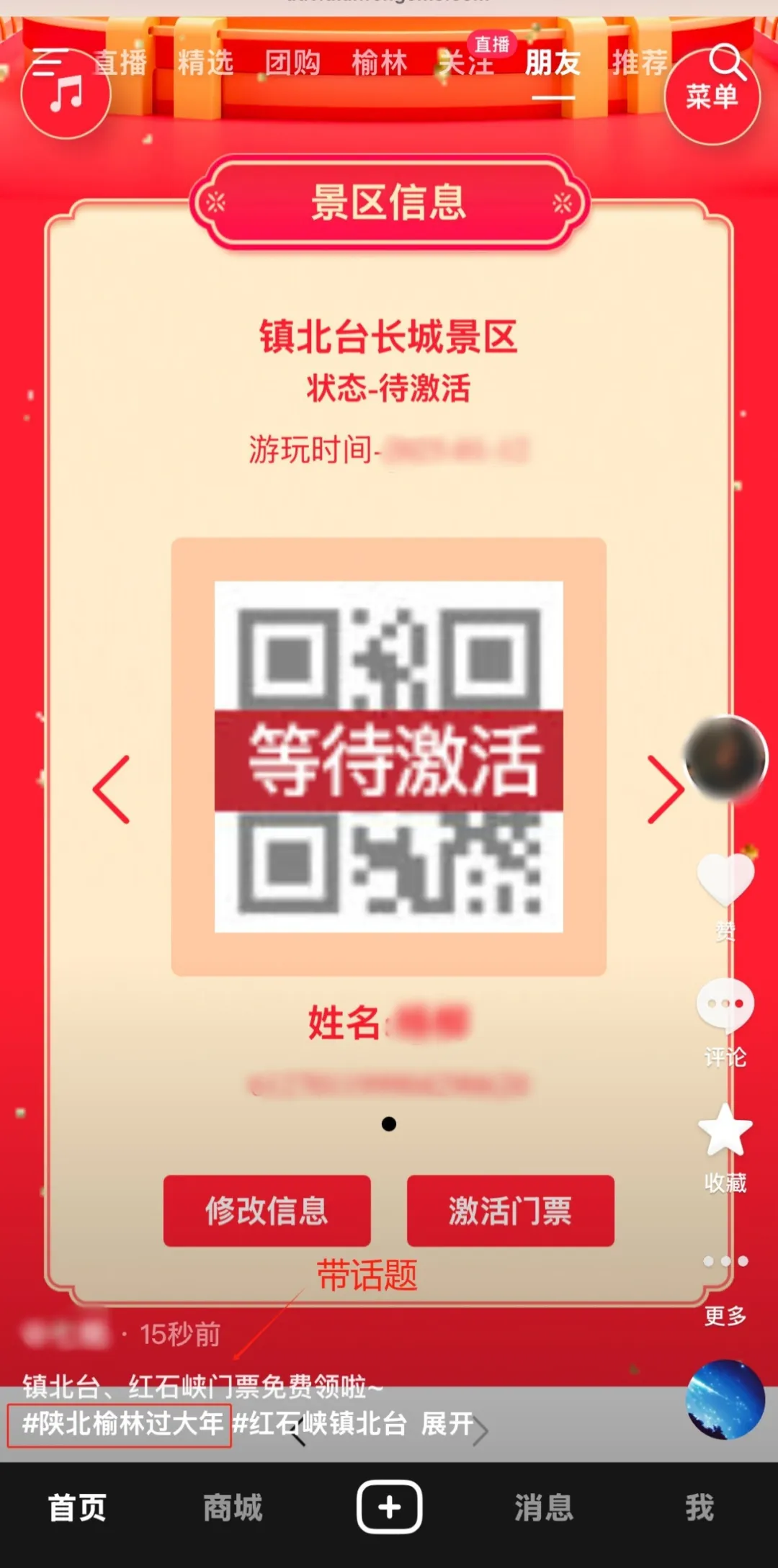778x1568 pixels.
Task: Open the 评论 comments
Action: (725, 1005)
